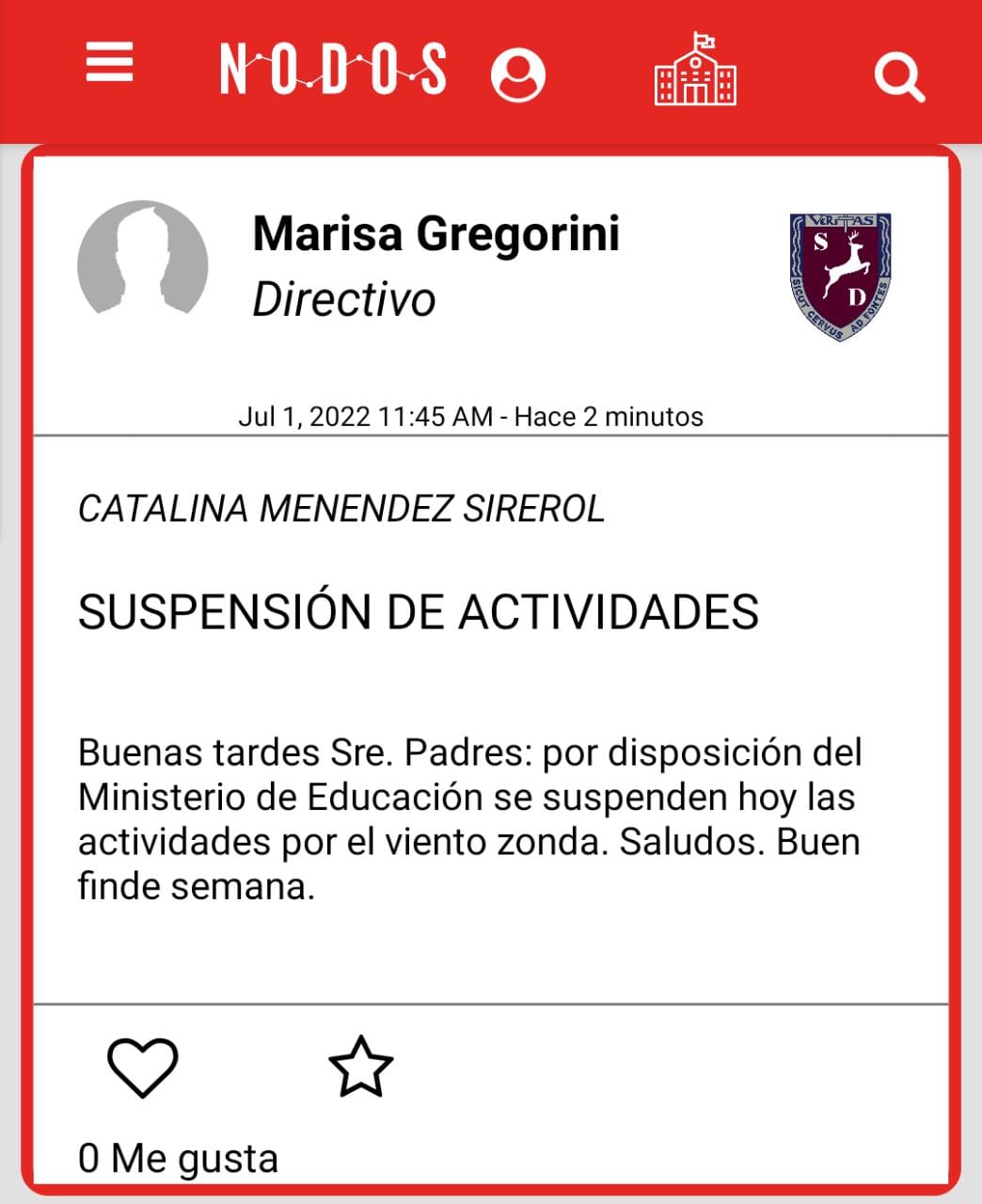Open the user profile icon

[518, 74]
